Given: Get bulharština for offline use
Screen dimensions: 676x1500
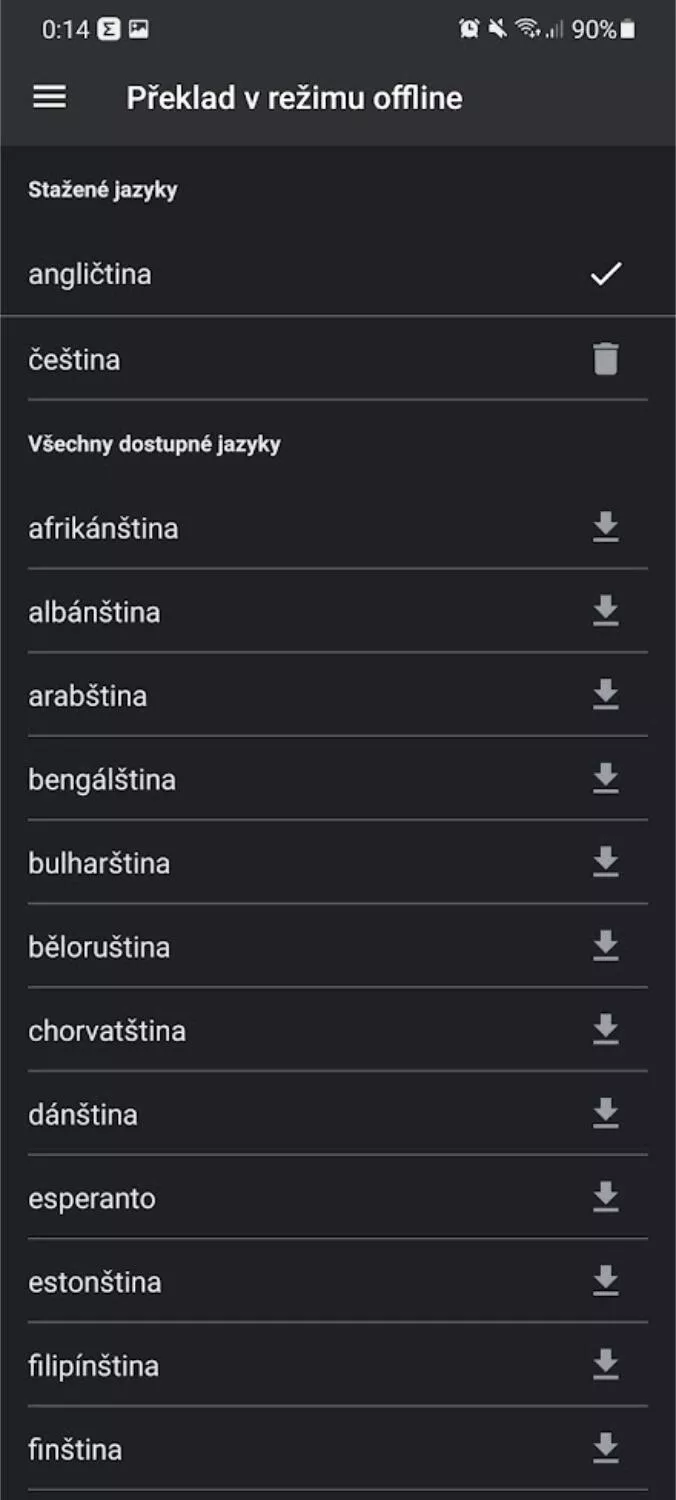Looking at the screenshot, I should (606, 862).
